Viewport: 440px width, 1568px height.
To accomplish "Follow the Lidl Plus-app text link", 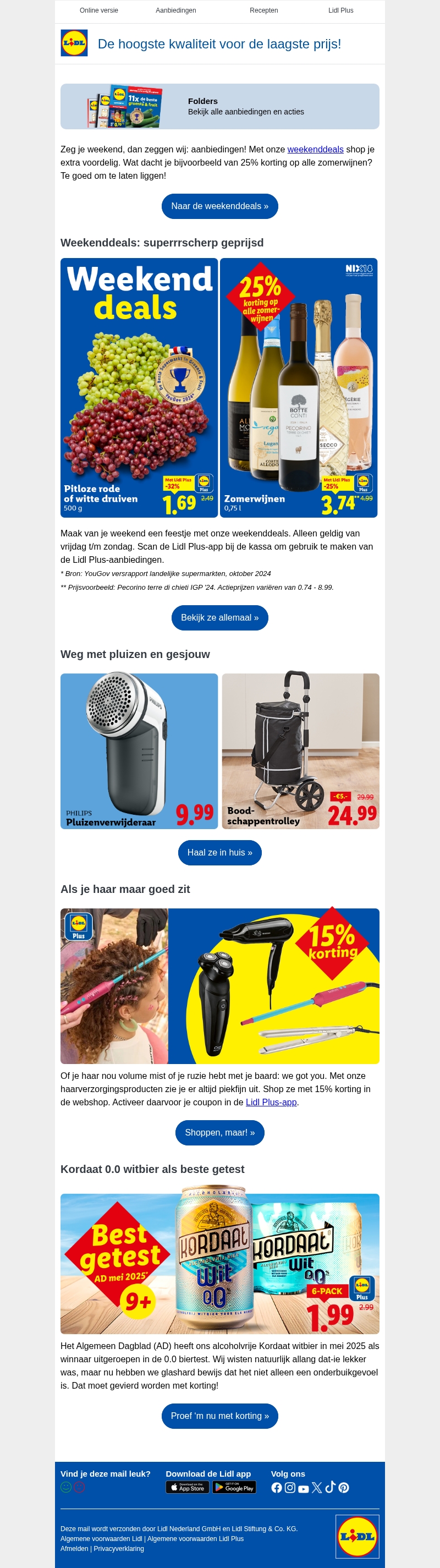I will pos(271,1103).
